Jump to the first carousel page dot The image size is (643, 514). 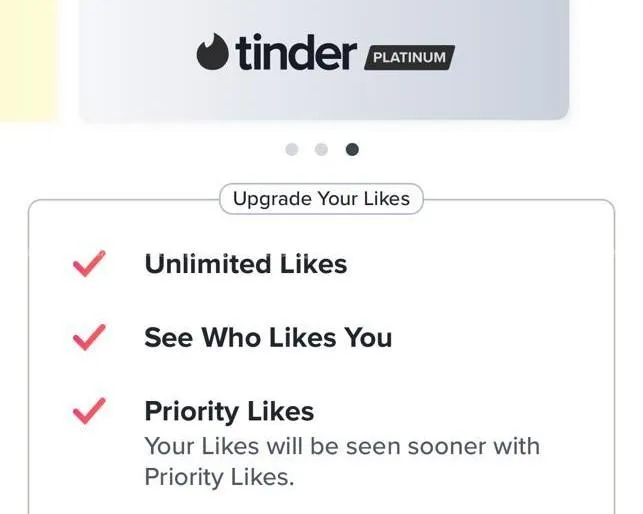(x=292, y=150)
